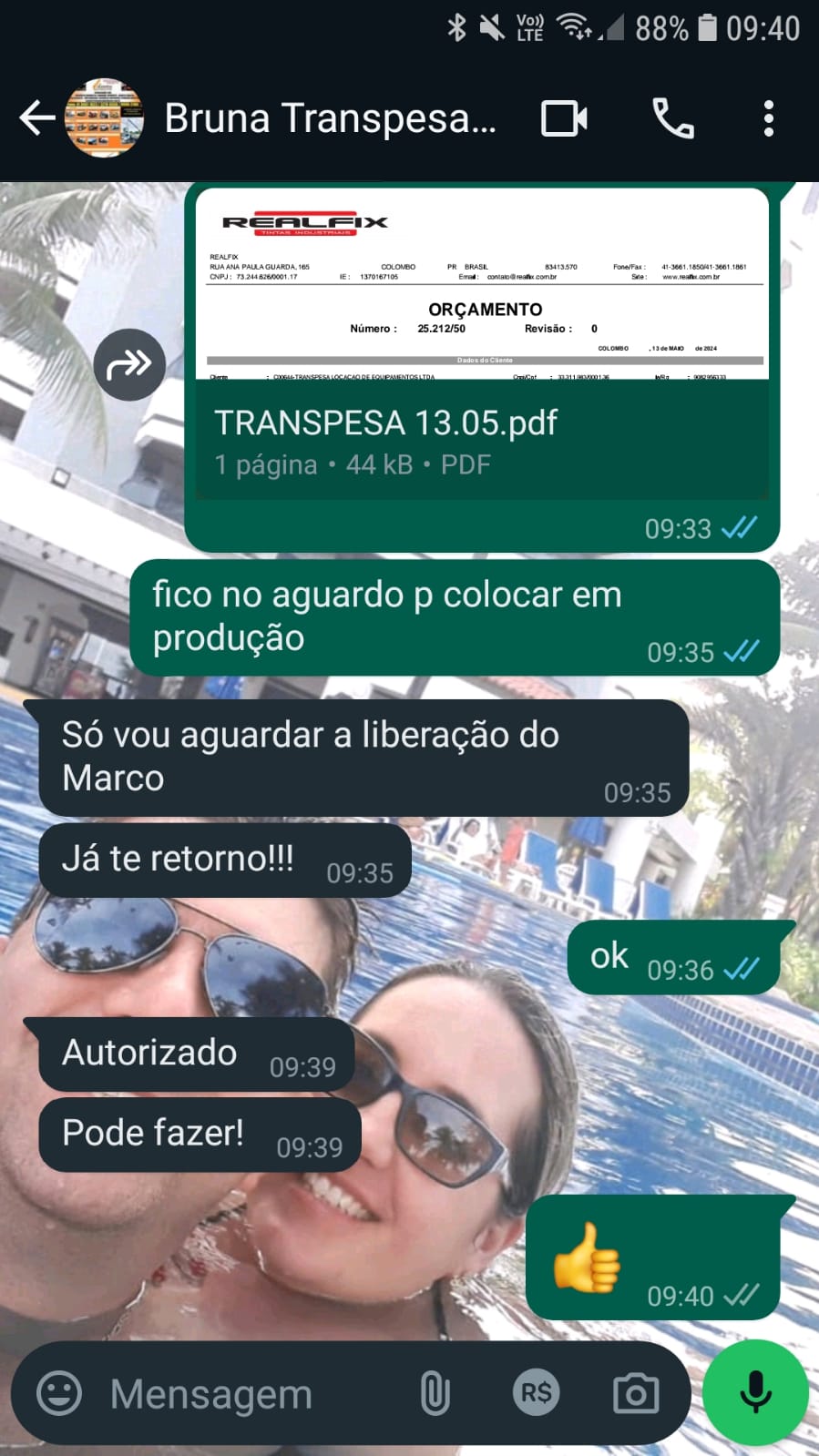The height and width of the screenshot is (1456, 819).
Task: Open the camera to send a photo
Action: 636,1393
